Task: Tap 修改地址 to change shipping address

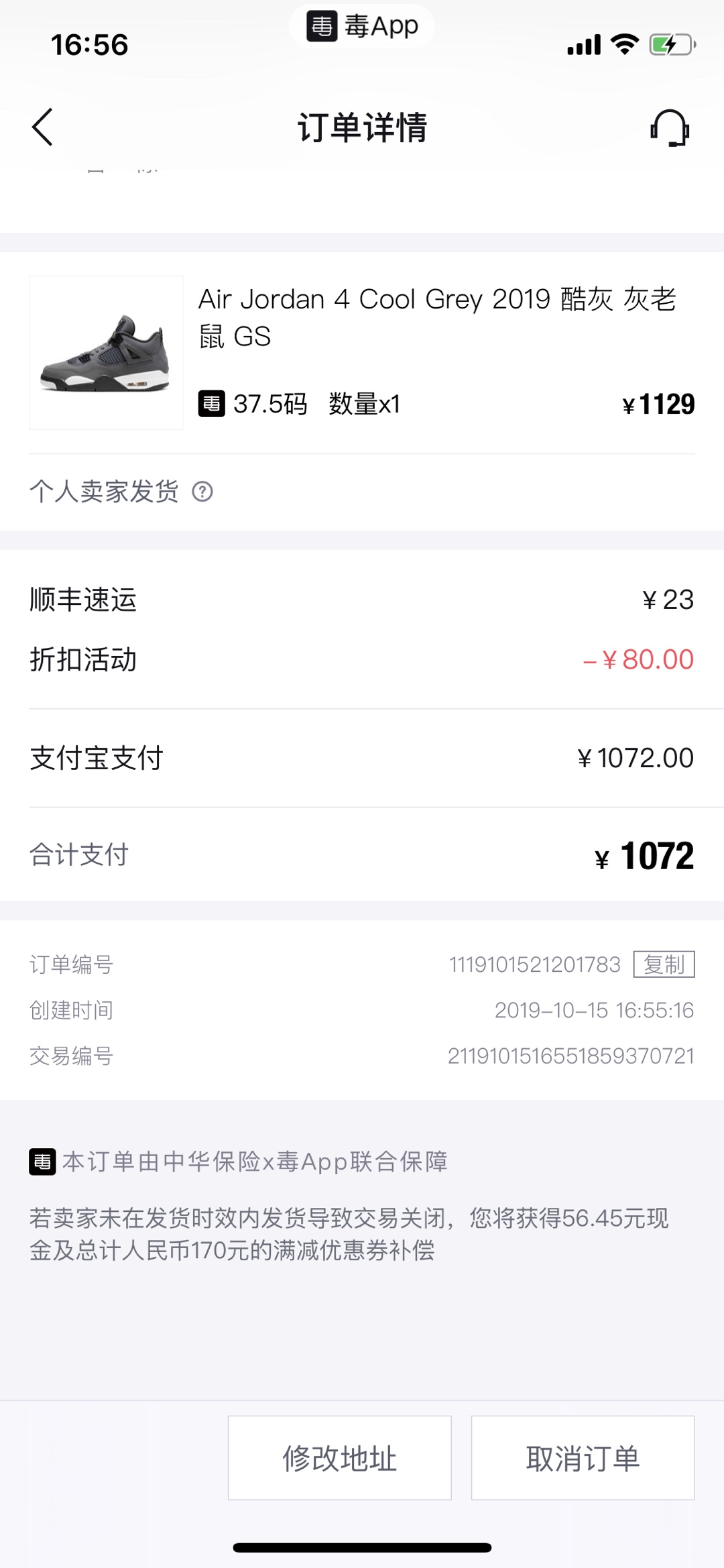Action: point(339,1458)
